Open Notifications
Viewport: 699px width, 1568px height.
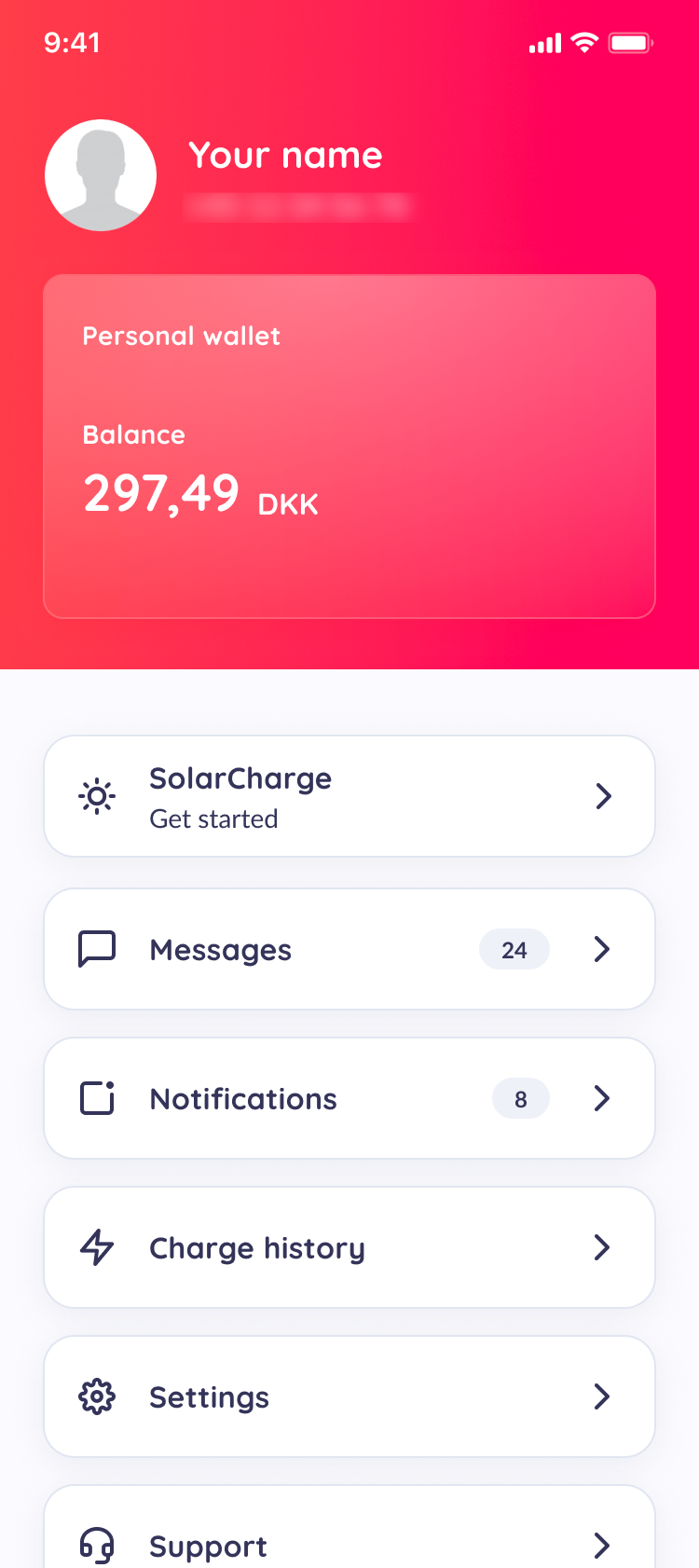click(x=349, y=1098)
